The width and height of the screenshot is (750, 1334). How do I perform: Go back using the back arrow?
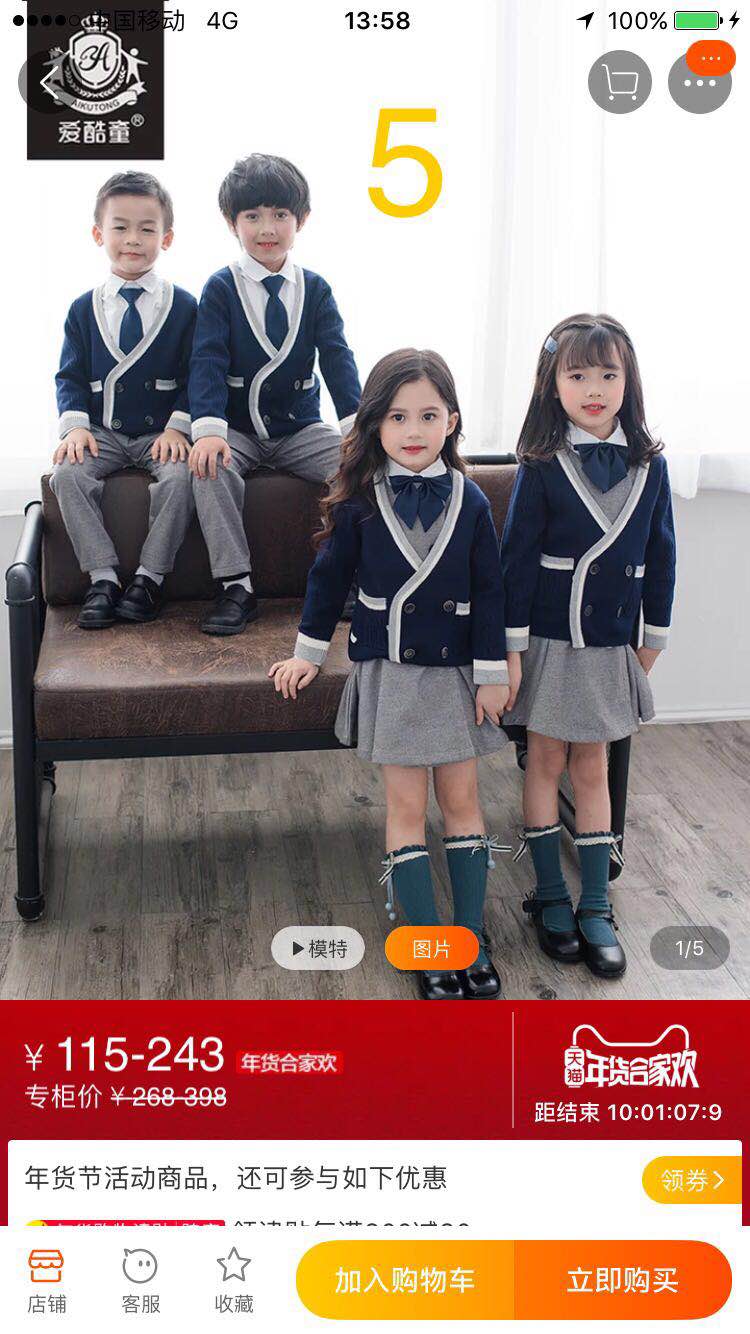click(x=46, y=82)
